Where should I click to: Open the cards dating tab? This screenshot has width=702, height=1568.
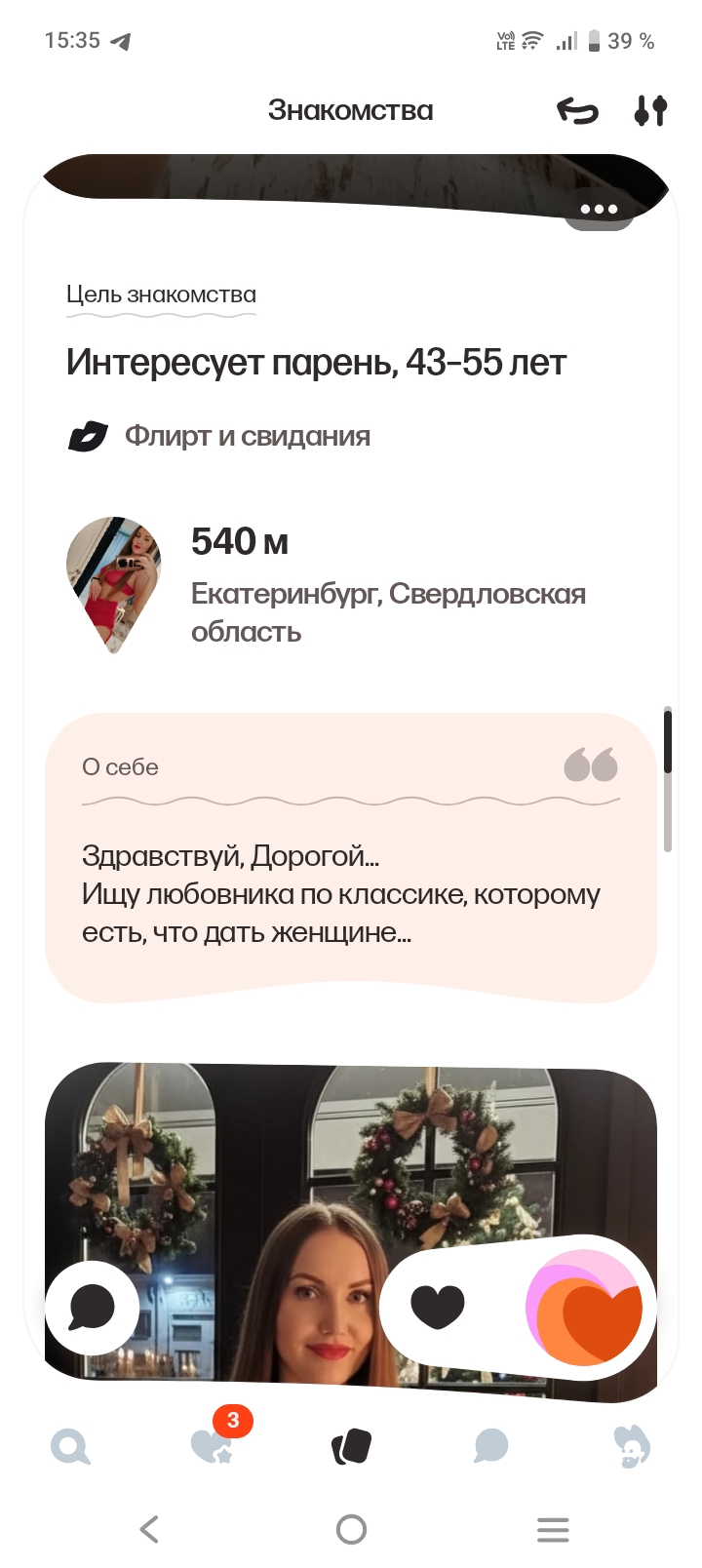[351, 1446]
